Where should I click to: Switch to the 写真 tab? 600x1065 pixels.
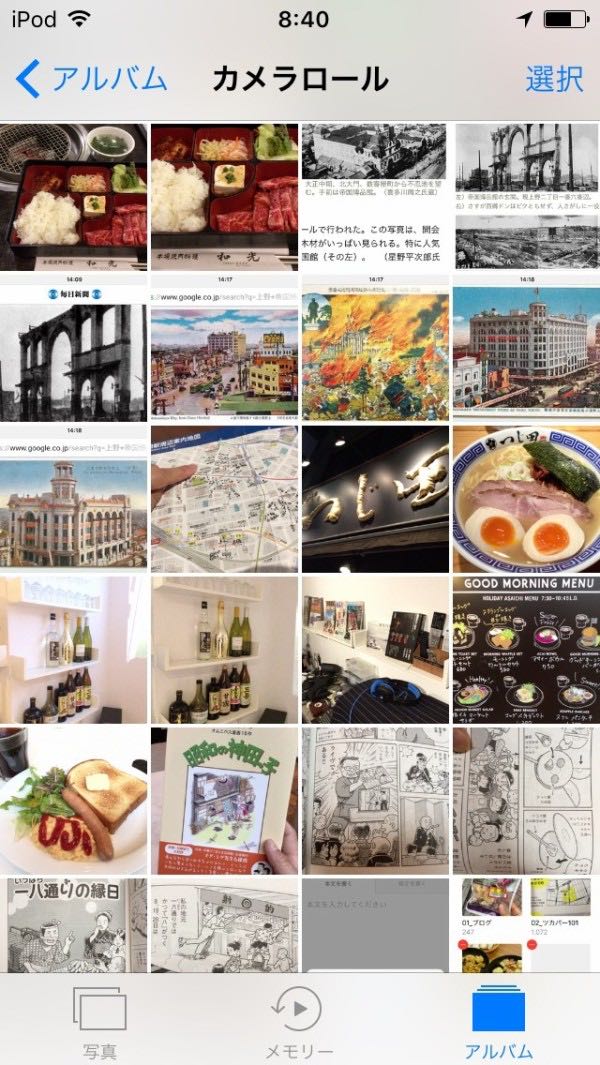coord(100,1022)
